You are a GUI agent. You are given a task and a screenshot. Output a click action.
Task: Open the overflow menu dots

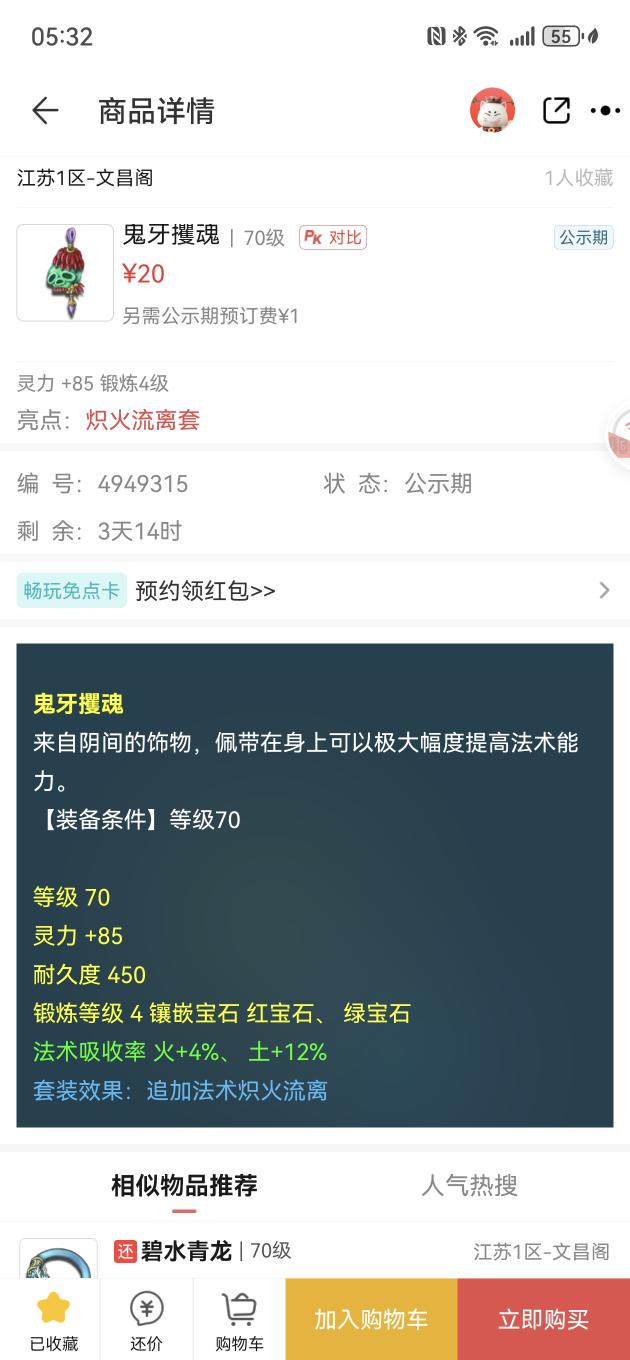coord(605,111)
